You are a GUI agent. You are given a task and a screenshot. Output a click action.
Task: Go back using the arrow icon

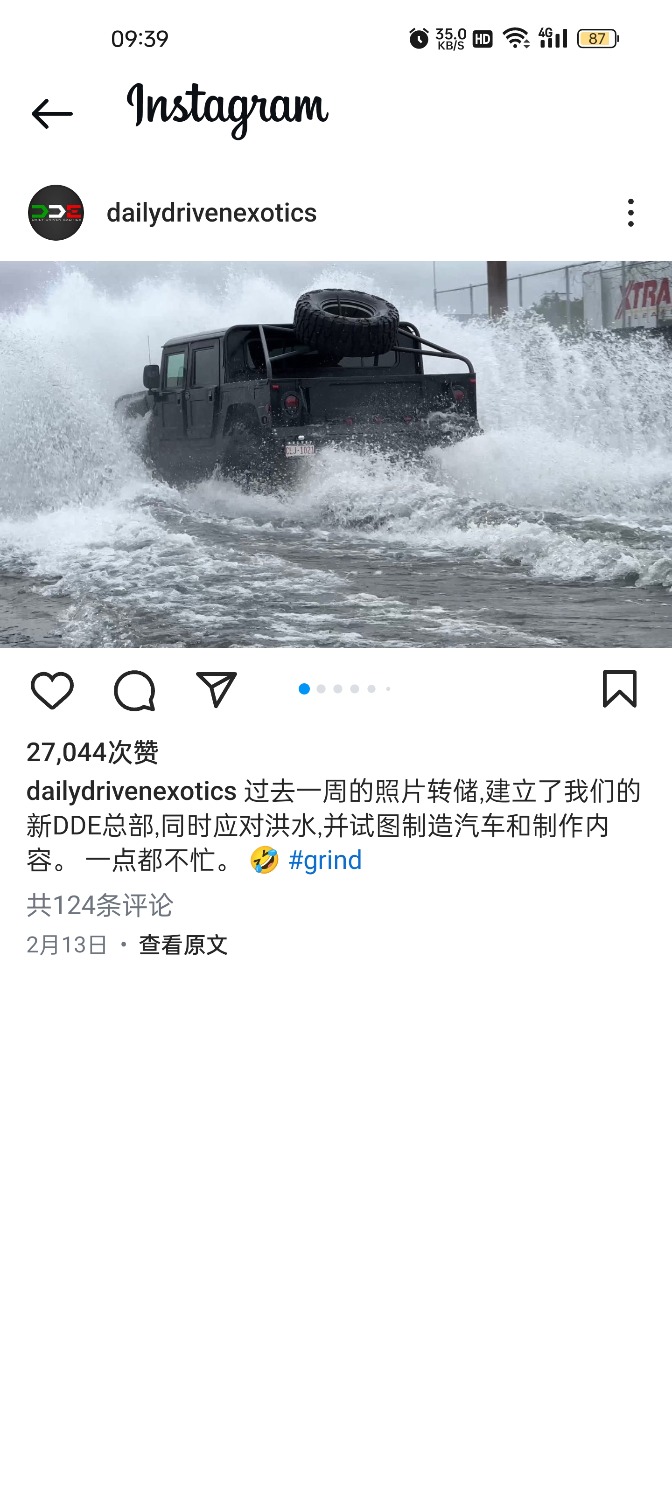click(52, 114)
